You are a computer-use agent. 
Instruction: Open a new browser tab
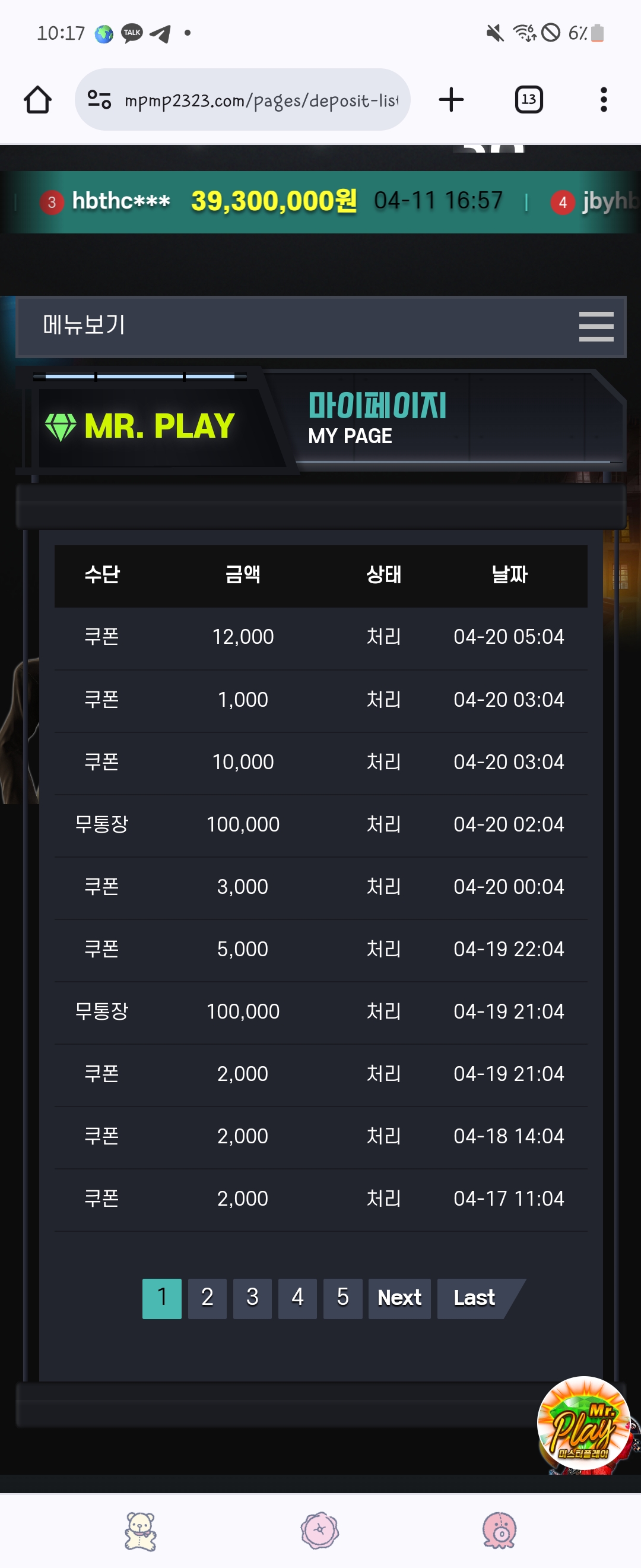coord(450,100)
